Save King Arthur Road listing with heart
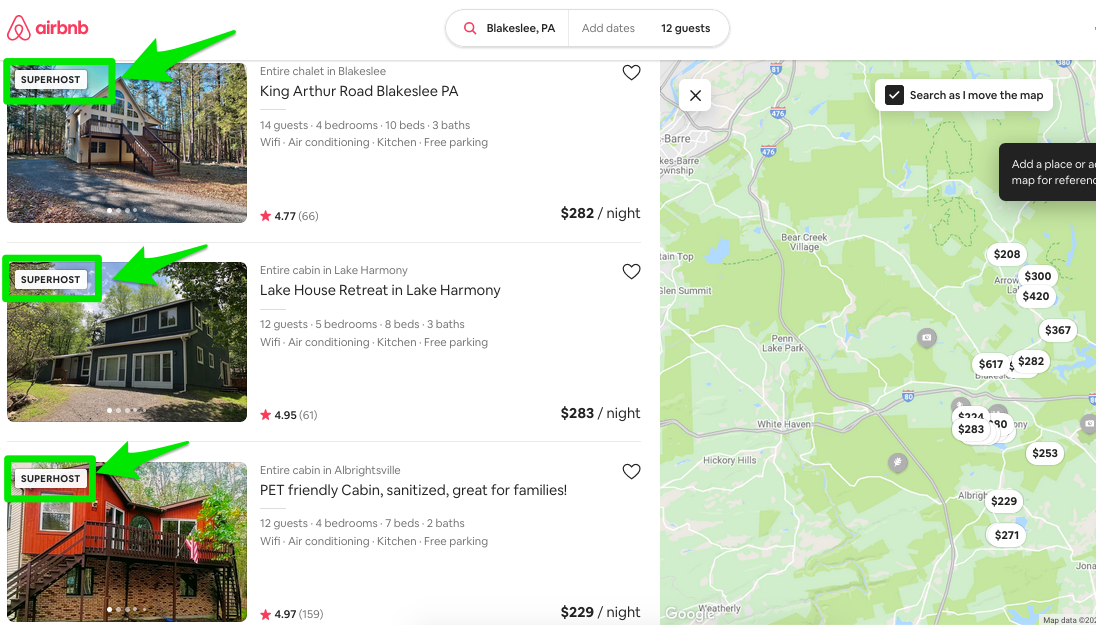The height and width of the screenshot is (625, 1096). (x=631, y=72)
